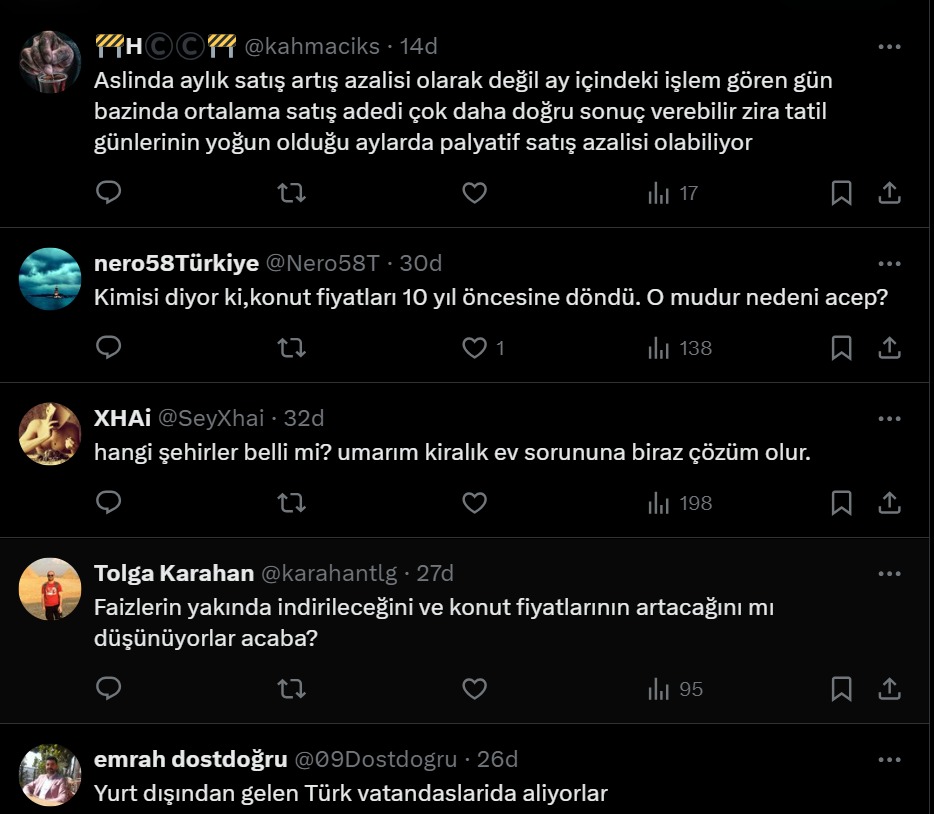The height and width of the screenshot is (814, 934).
Task: Open the emrah dostdoğru profile picture
Action: tap(50, 775)
